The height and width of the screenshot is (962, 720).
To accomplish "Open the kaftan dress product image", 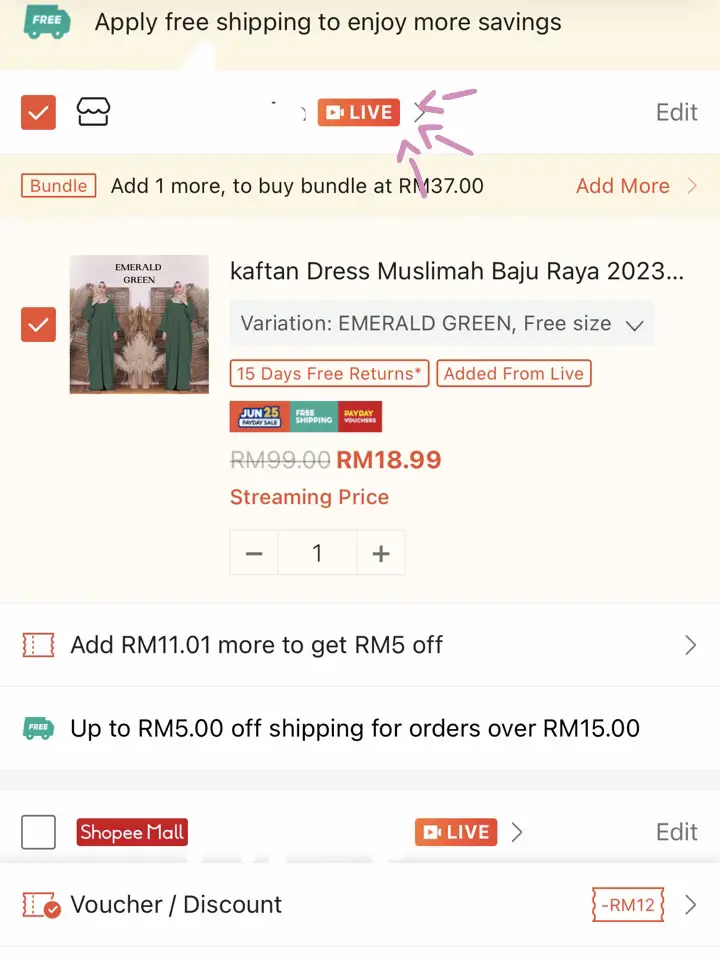I will click(x=139, y=324).
